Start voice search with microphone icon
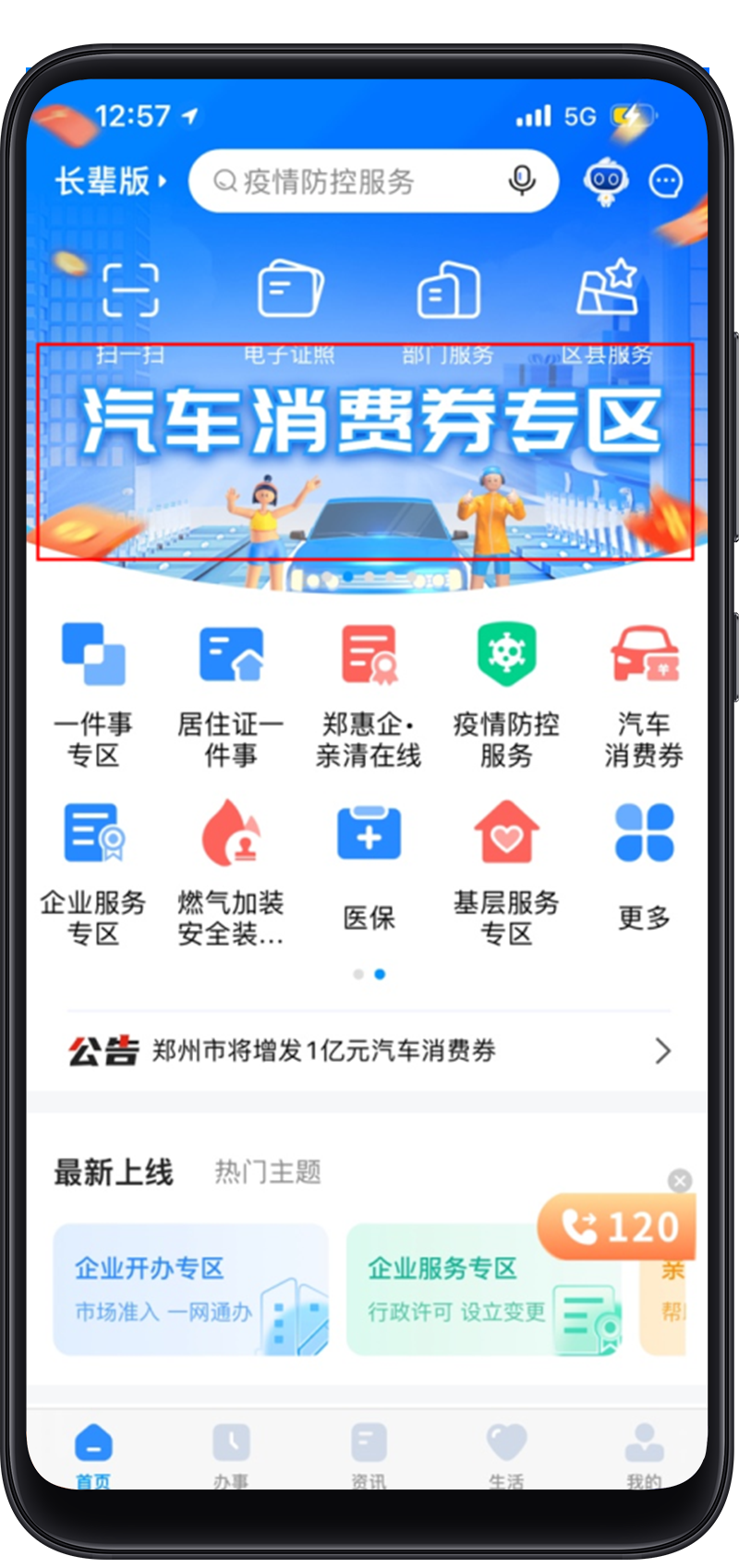Viewport: 739px width, 1568px height. [522, 180]
